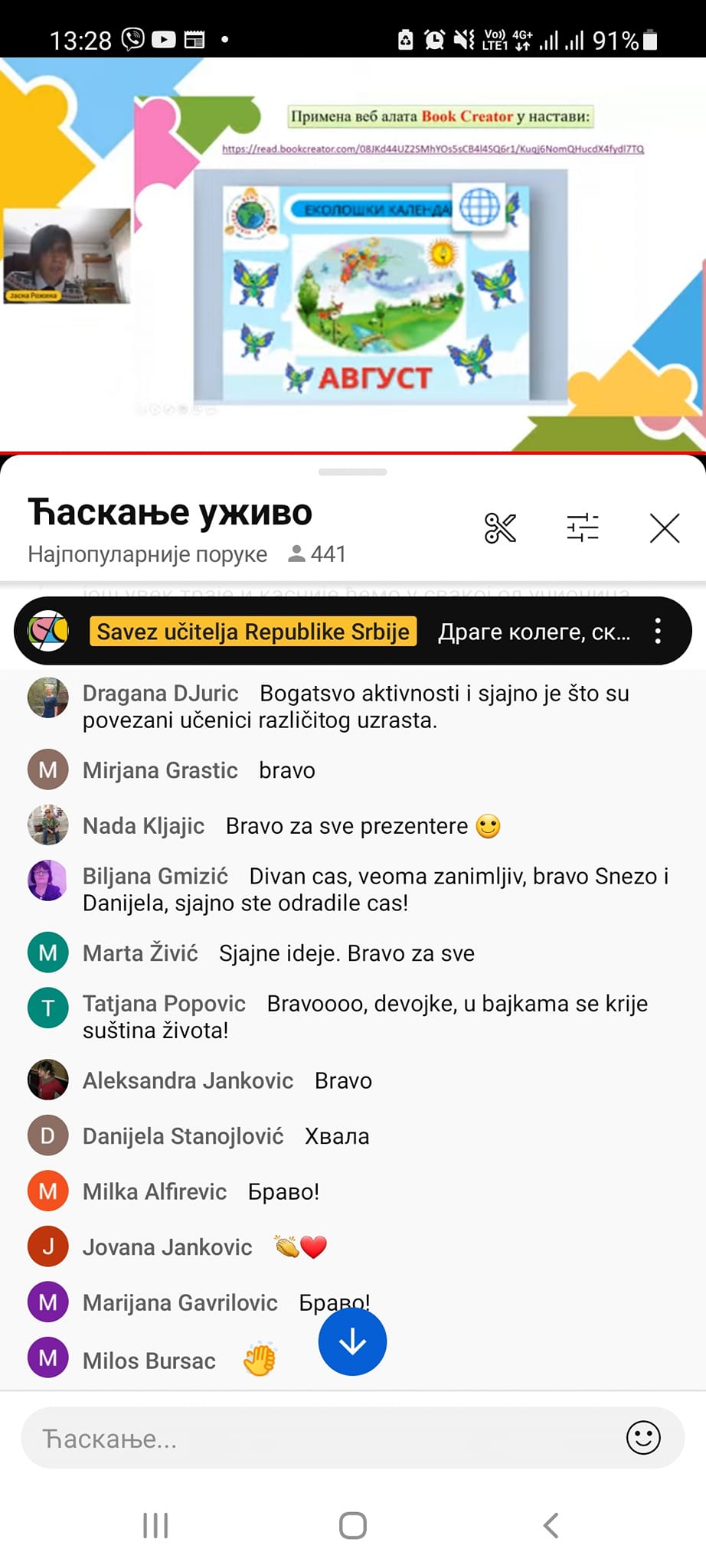
Task: Focus the Ћаскање chat input field
Action: 322,1438
